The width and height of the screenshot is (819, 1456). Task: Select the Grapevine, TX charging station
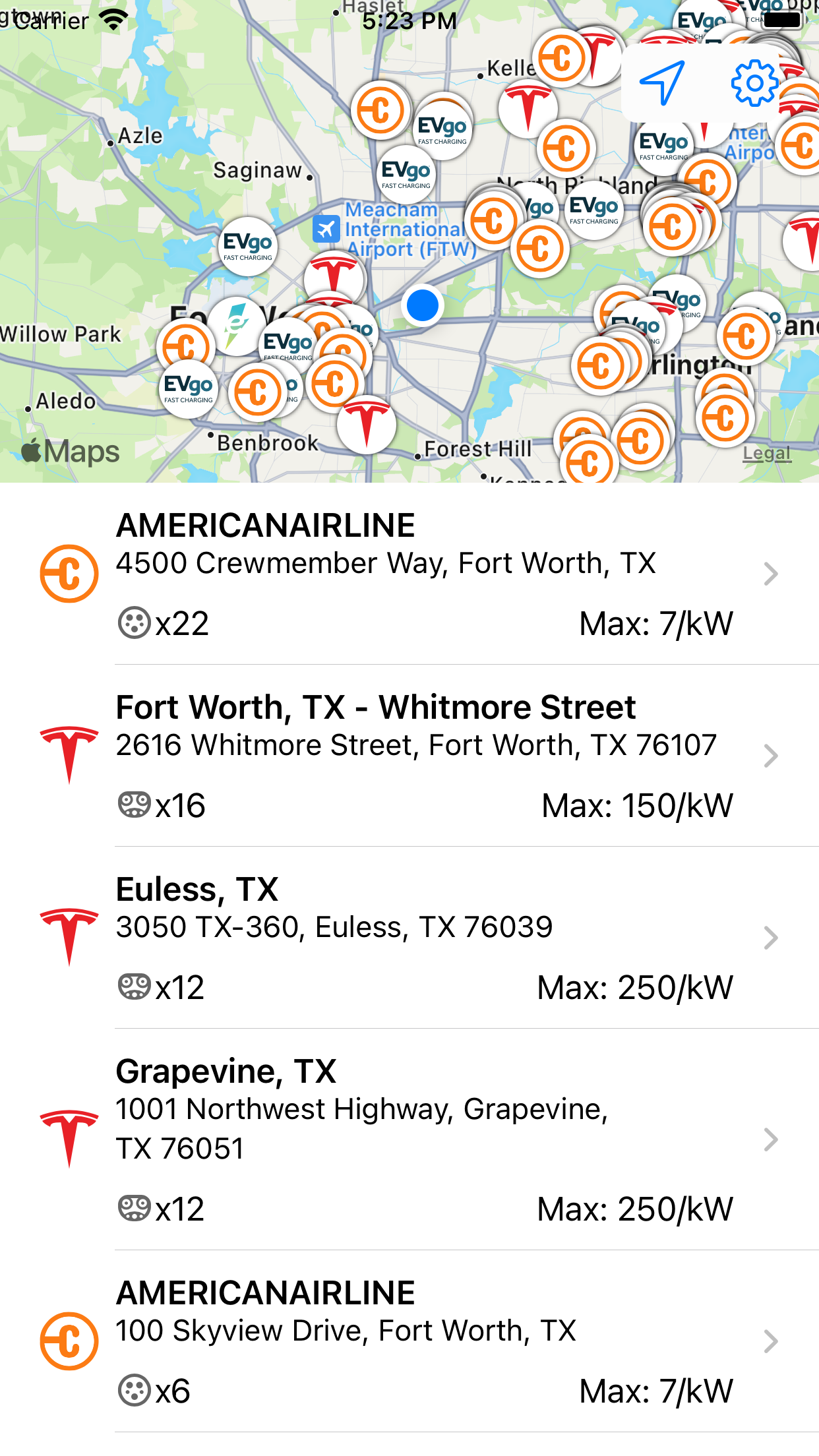409,1139
